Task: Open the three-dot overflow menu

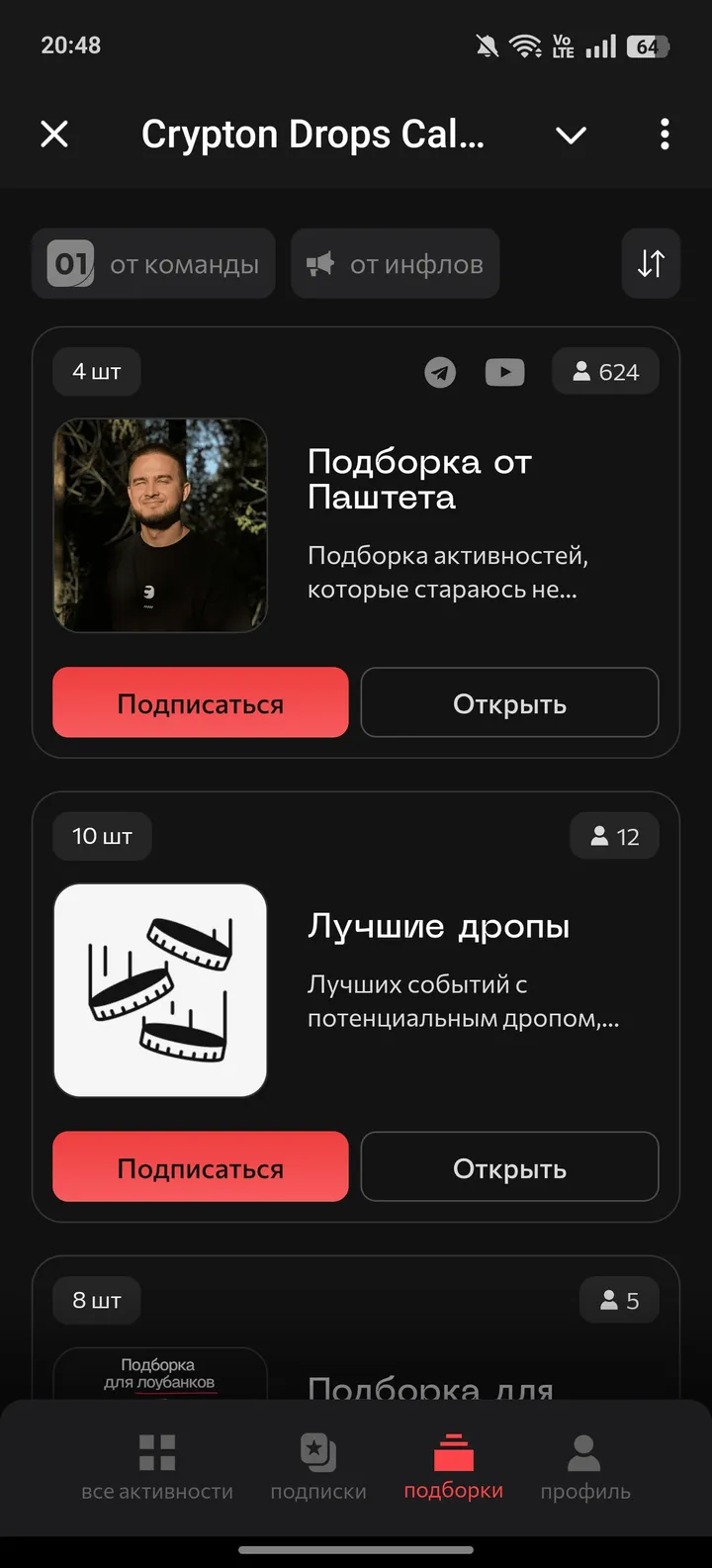Action: (665, 134)
